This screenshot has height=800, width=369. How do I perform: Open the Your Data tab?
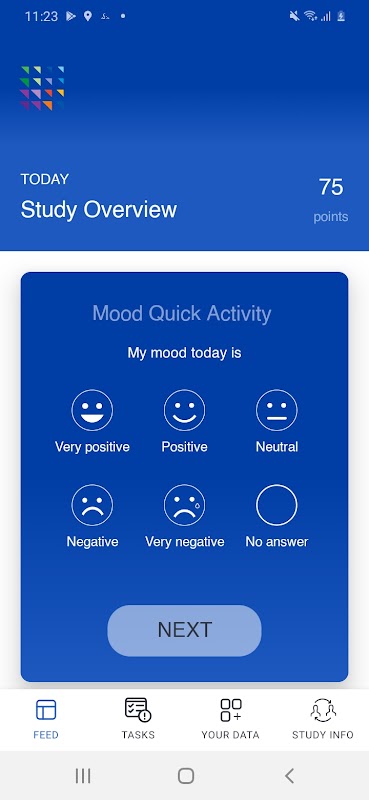point(231,719)
